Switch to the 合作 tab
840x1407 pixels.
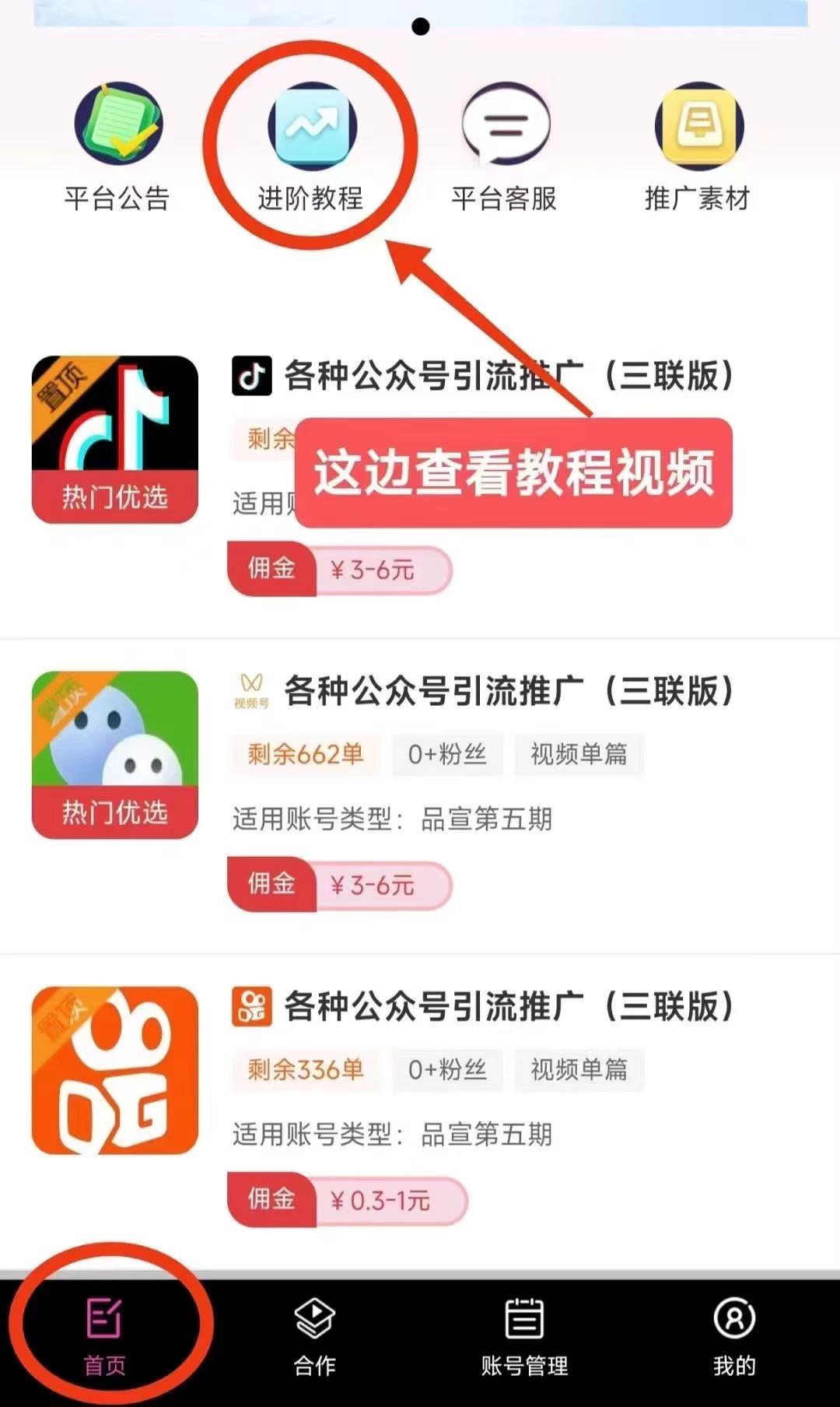pyautogui.click(x=314, y=1337)
